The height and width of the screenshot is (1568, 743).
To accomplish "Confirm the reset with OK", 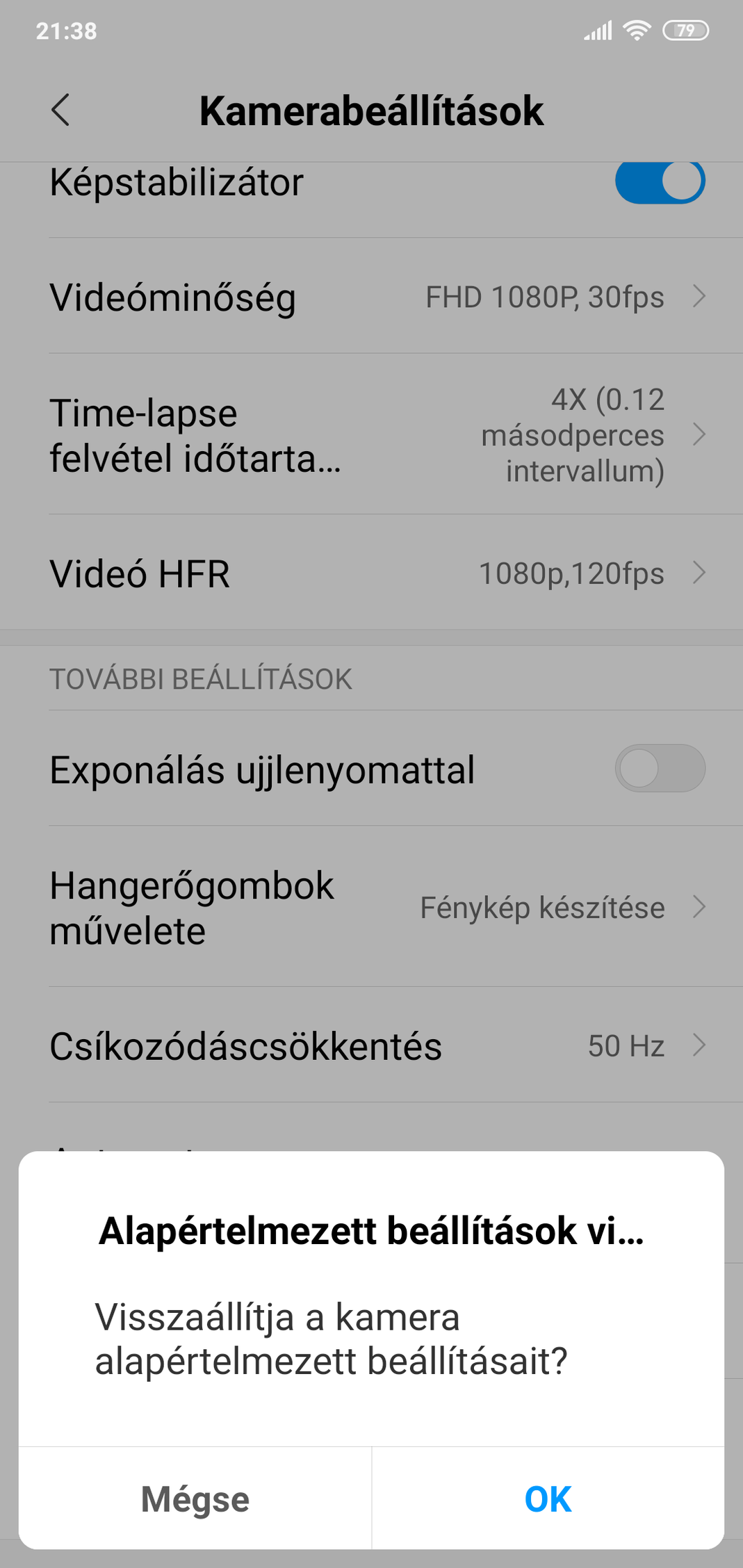I will click(548, 1498).
